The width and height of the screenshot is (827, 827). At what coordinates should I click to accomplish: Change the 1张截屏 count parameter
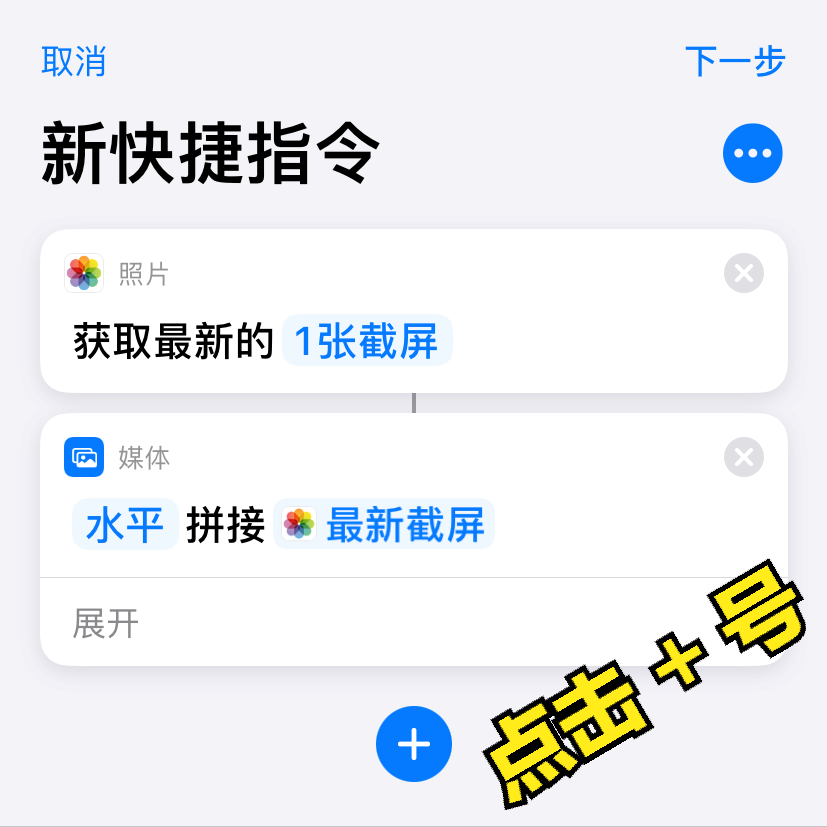[367, 342]
